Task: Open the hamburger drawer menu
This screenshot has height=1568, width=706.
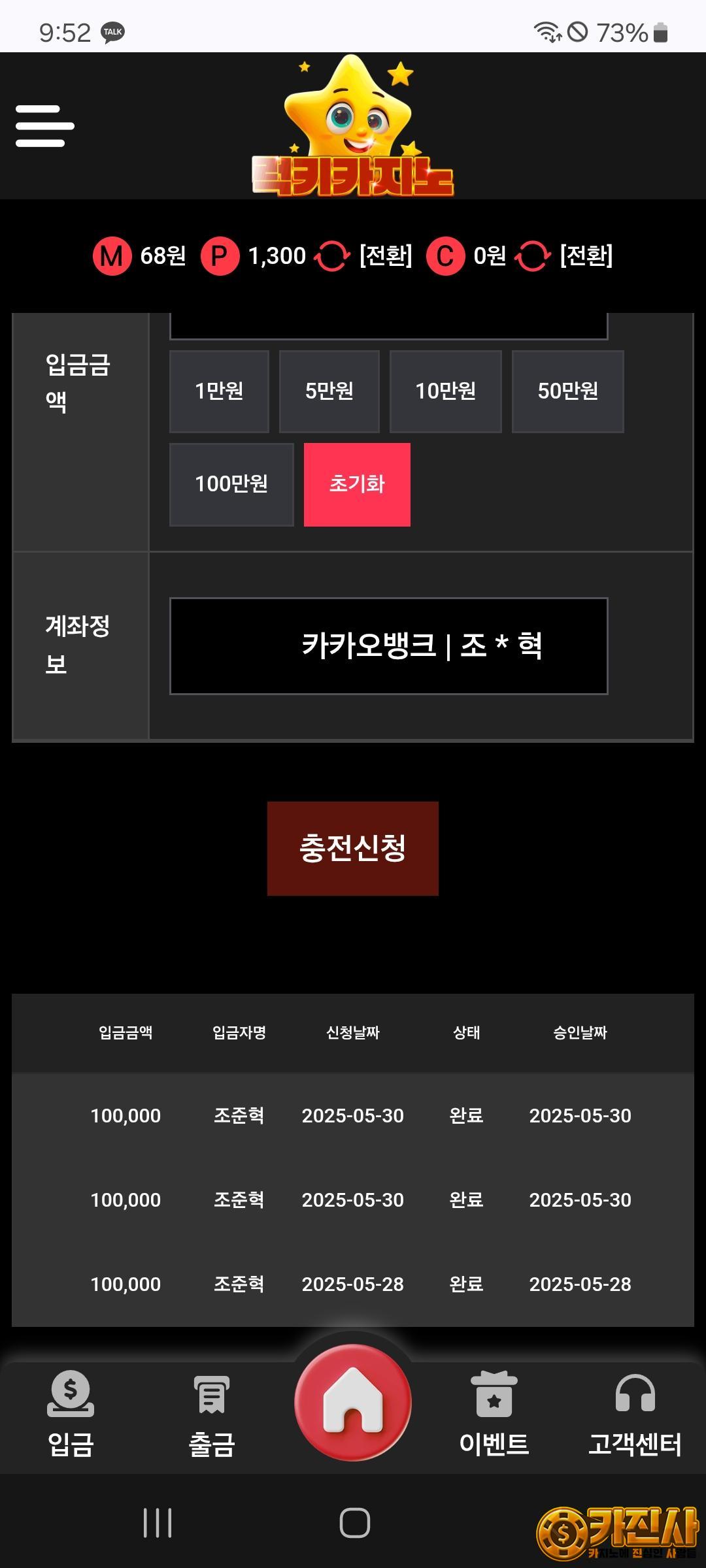Action: [44, 125]
